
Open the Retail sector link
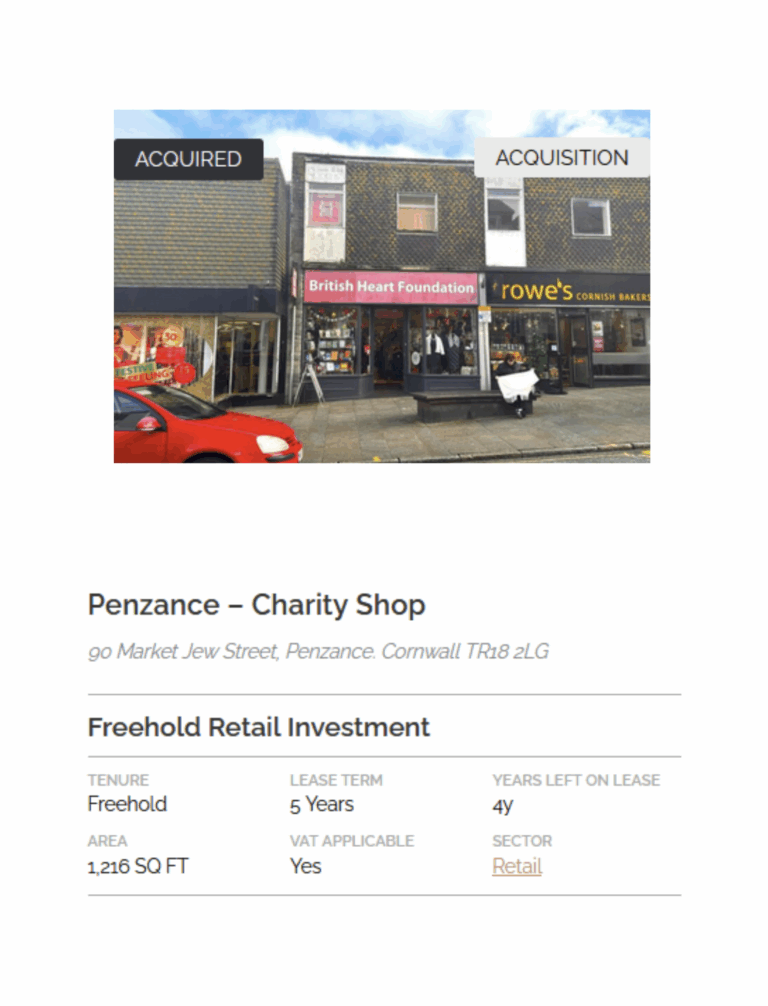[x=516, y=867]
